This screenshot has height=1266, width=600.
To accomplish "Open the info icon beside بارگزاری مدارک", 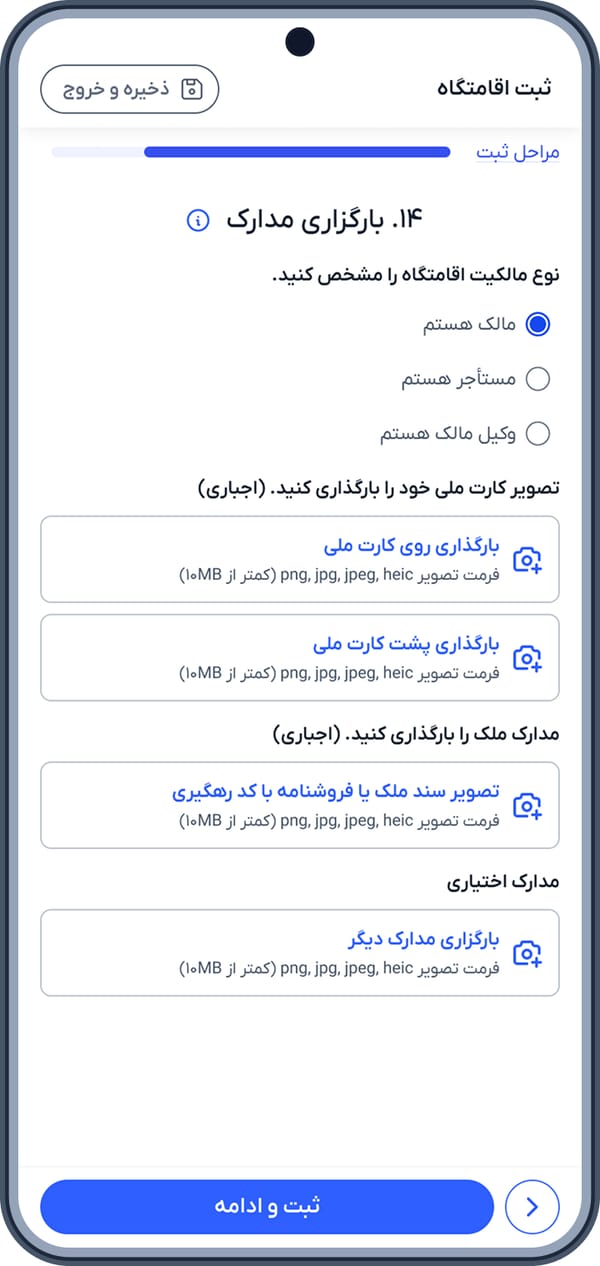I will pyautogui.click(x=199, y=220).
